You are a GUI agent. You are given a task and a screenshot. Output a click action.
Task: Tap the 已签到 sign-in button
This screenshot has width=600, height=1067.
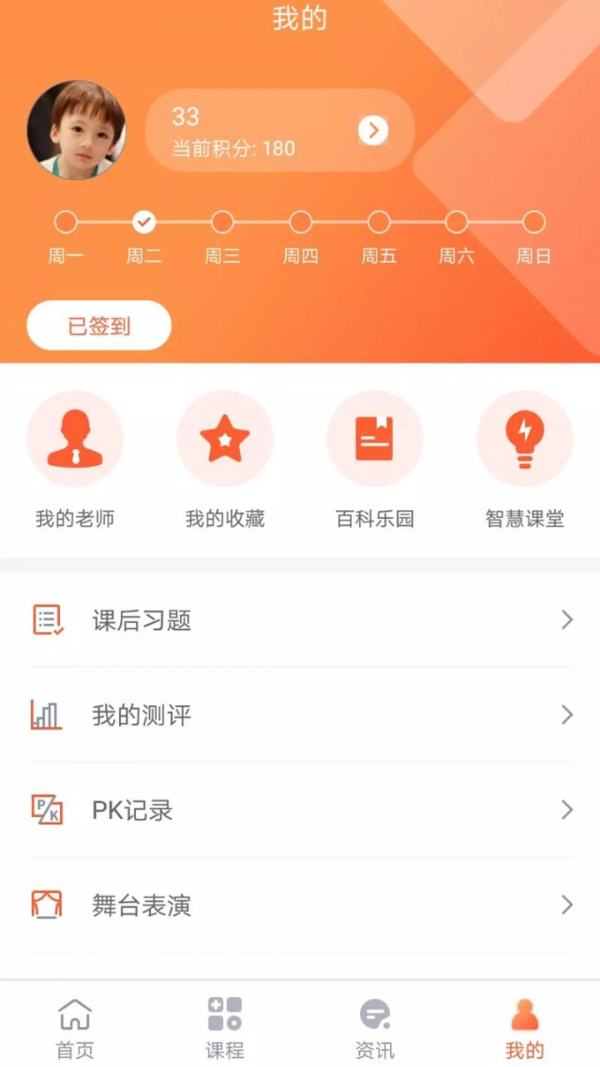99,326
